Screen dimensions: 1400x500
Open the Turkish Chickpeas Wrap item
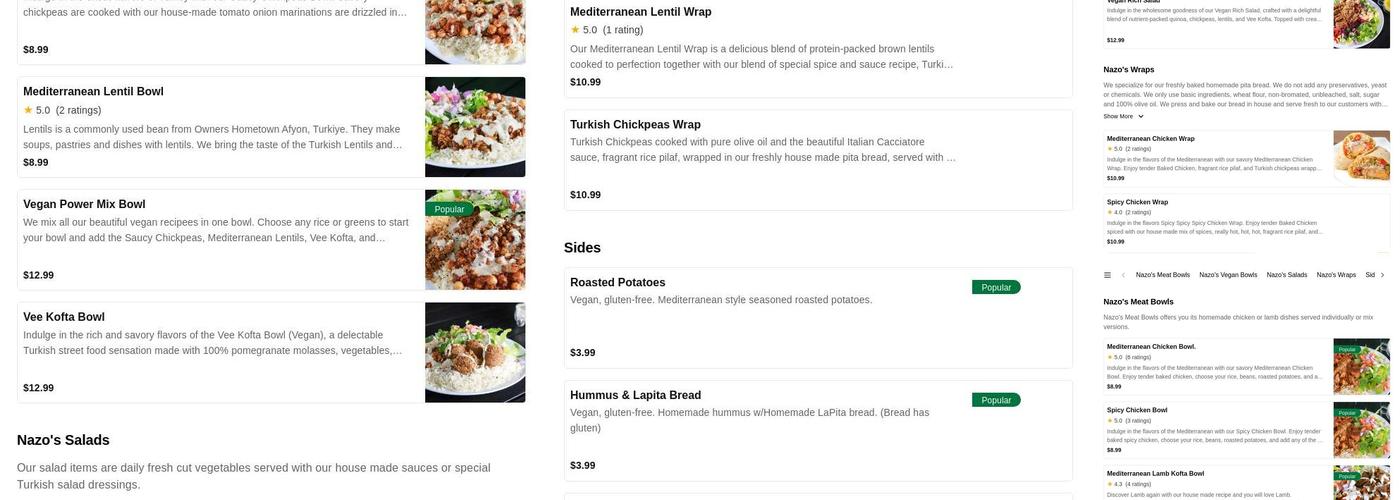818,160
